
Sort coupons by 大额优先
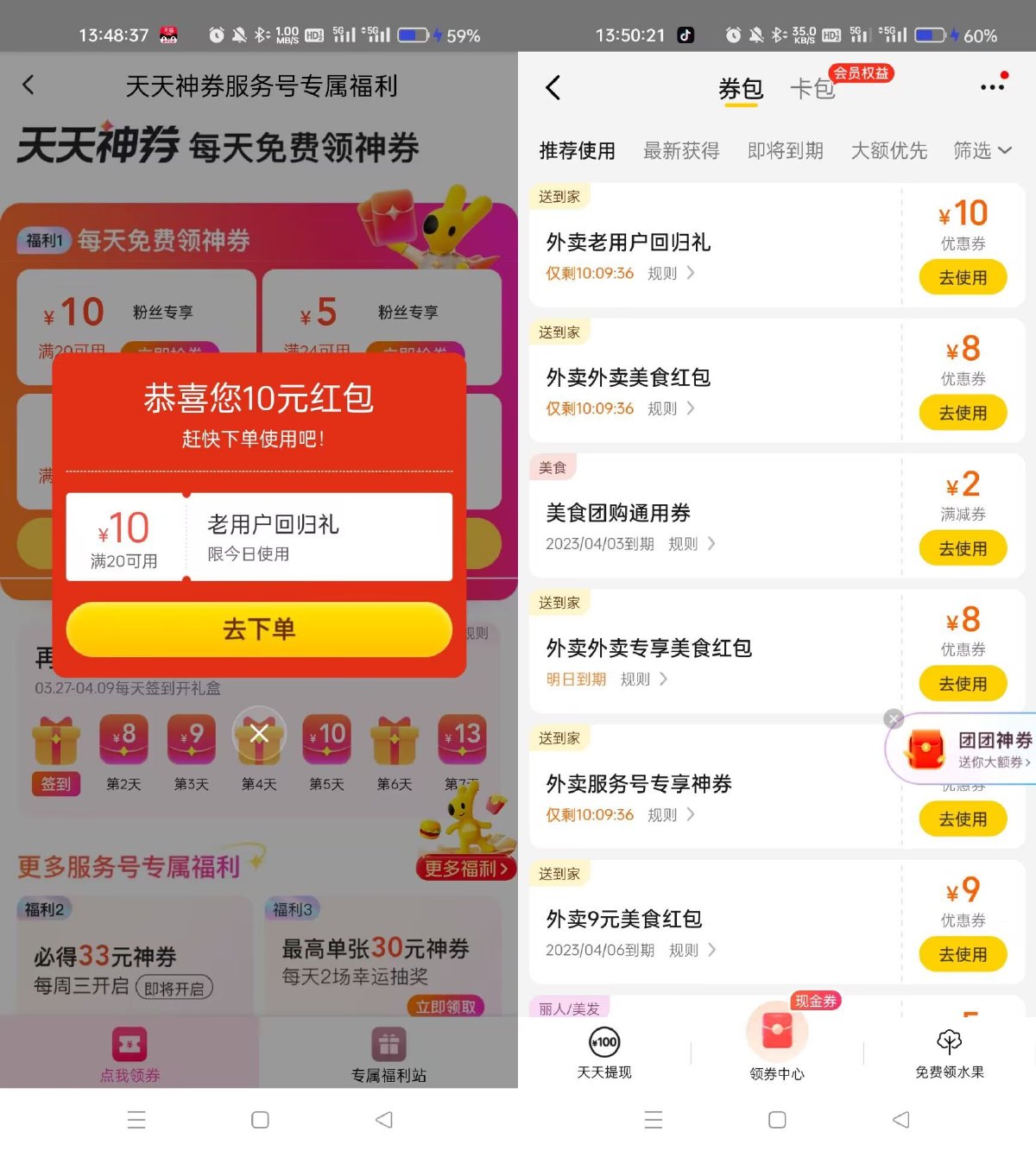point(888,151)
